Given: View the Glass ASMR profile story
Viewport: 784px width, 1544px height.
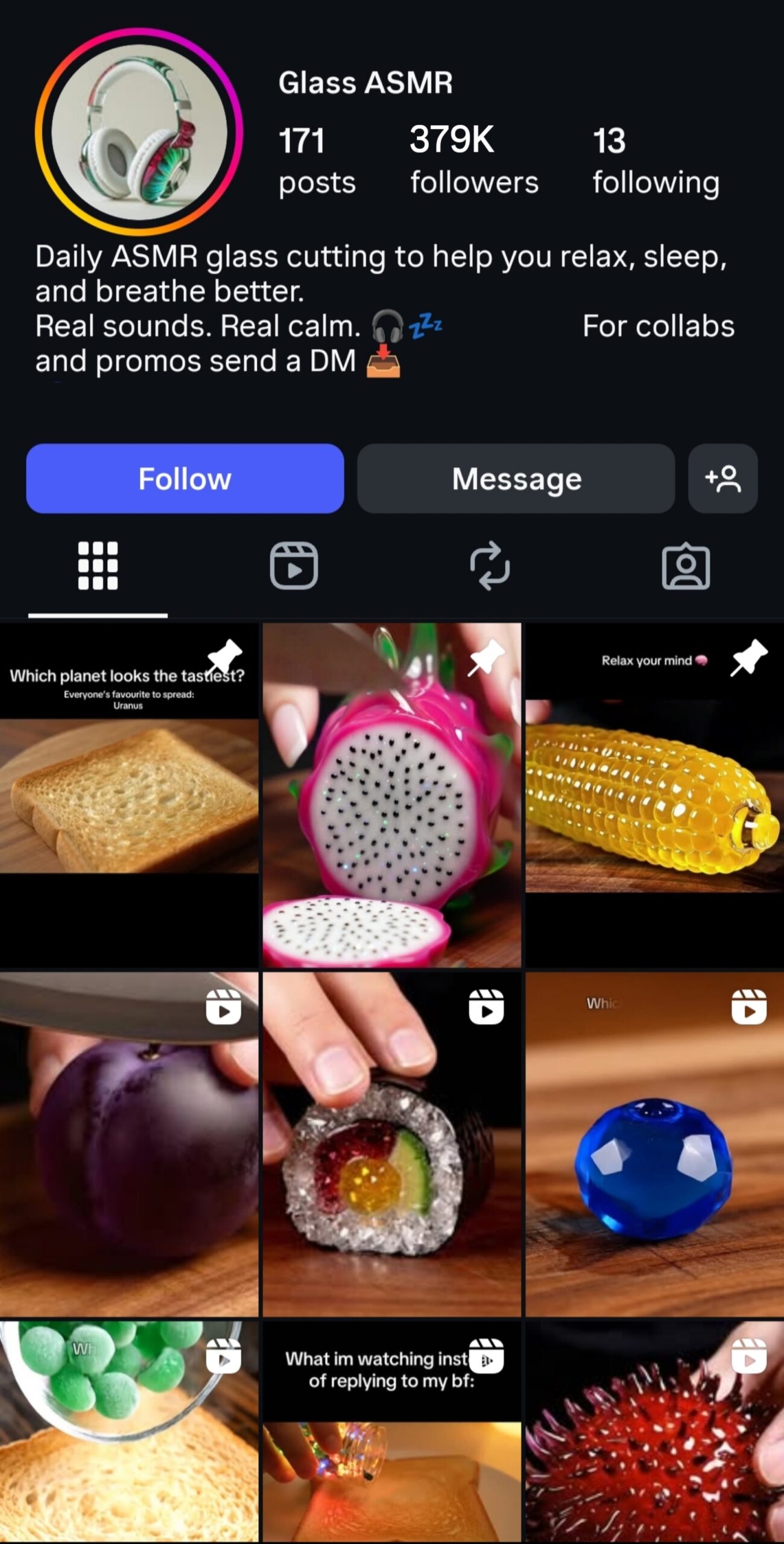Looking at the screenshot, I should click(x=139, y=131).
